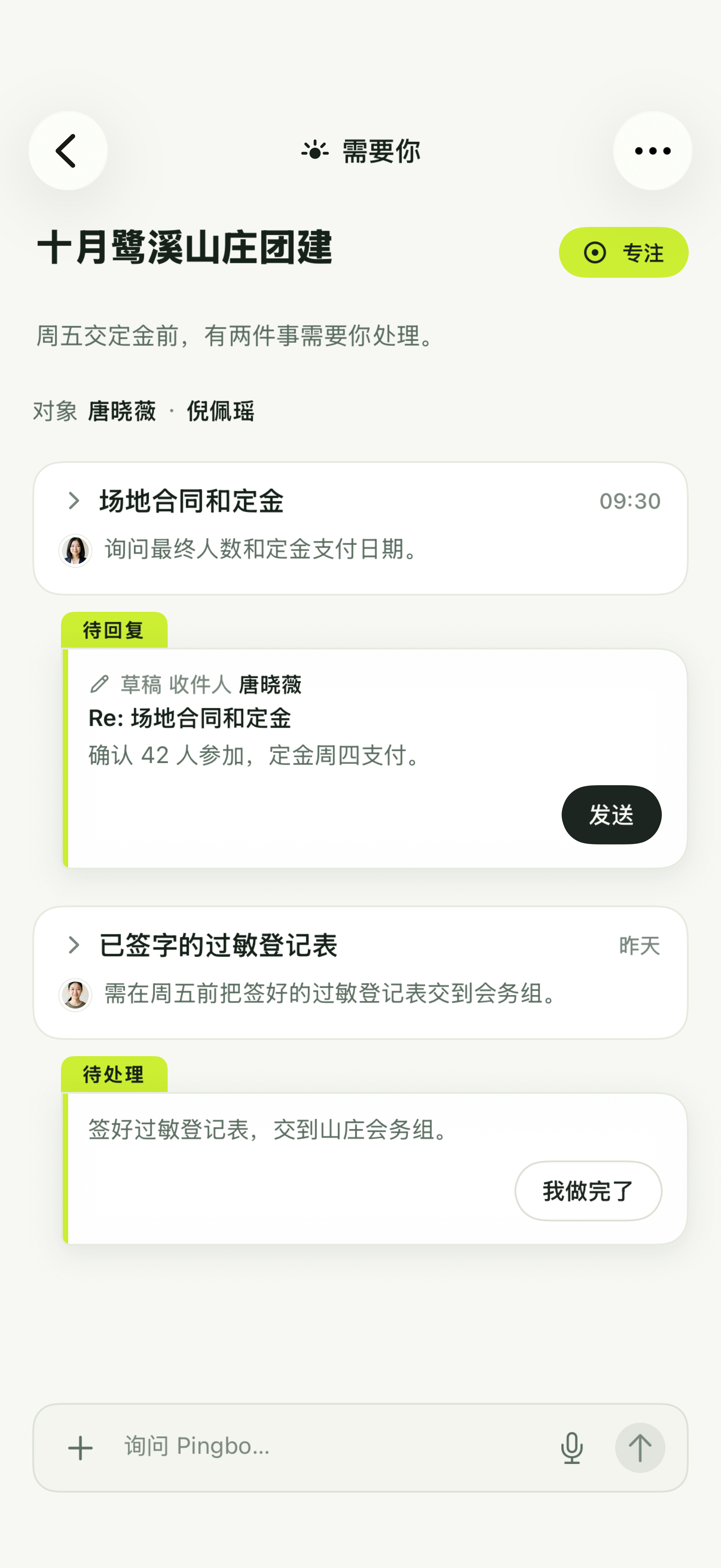
Task: Submit the message with up arrow
Action: click(639, 1447)
